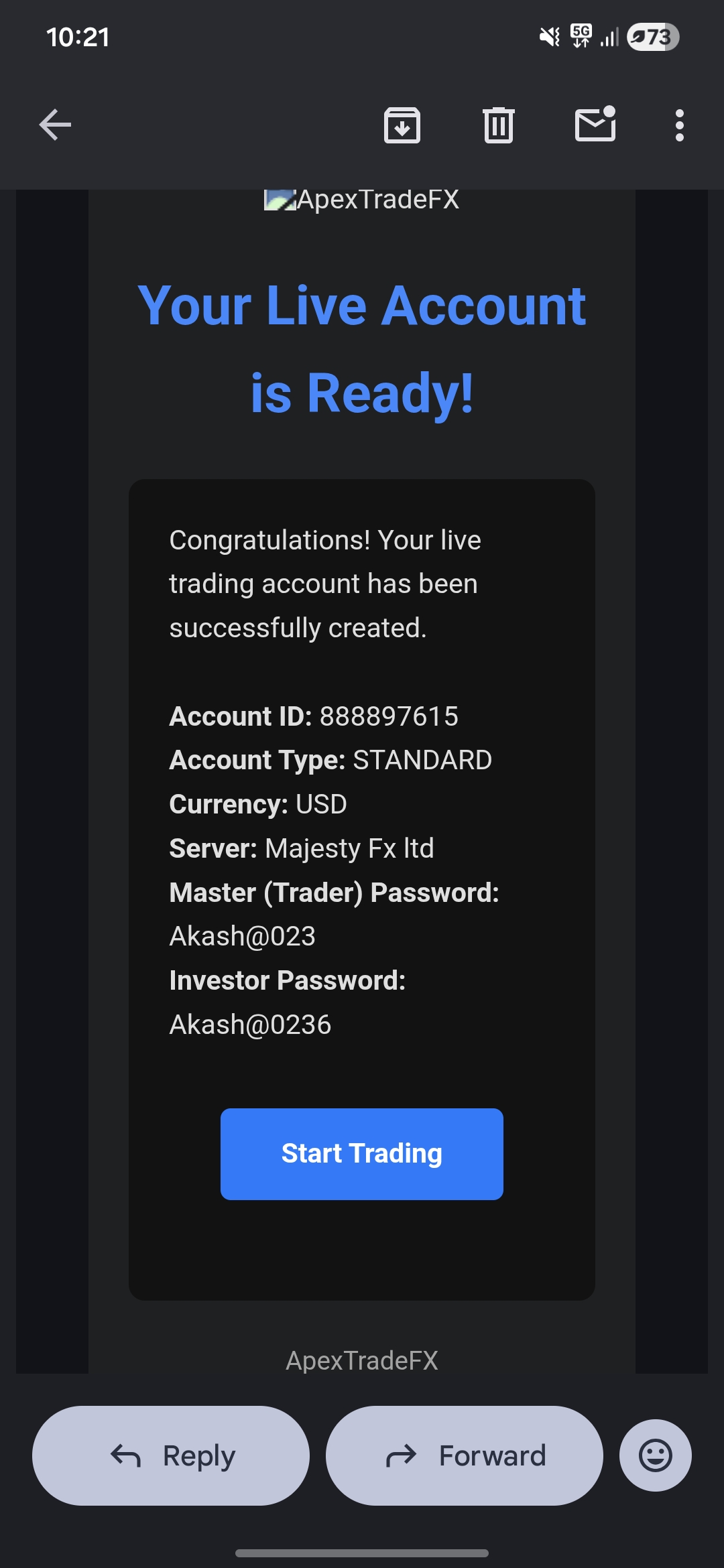Archive this email
724x1568 pixels.
coord(402,125)
